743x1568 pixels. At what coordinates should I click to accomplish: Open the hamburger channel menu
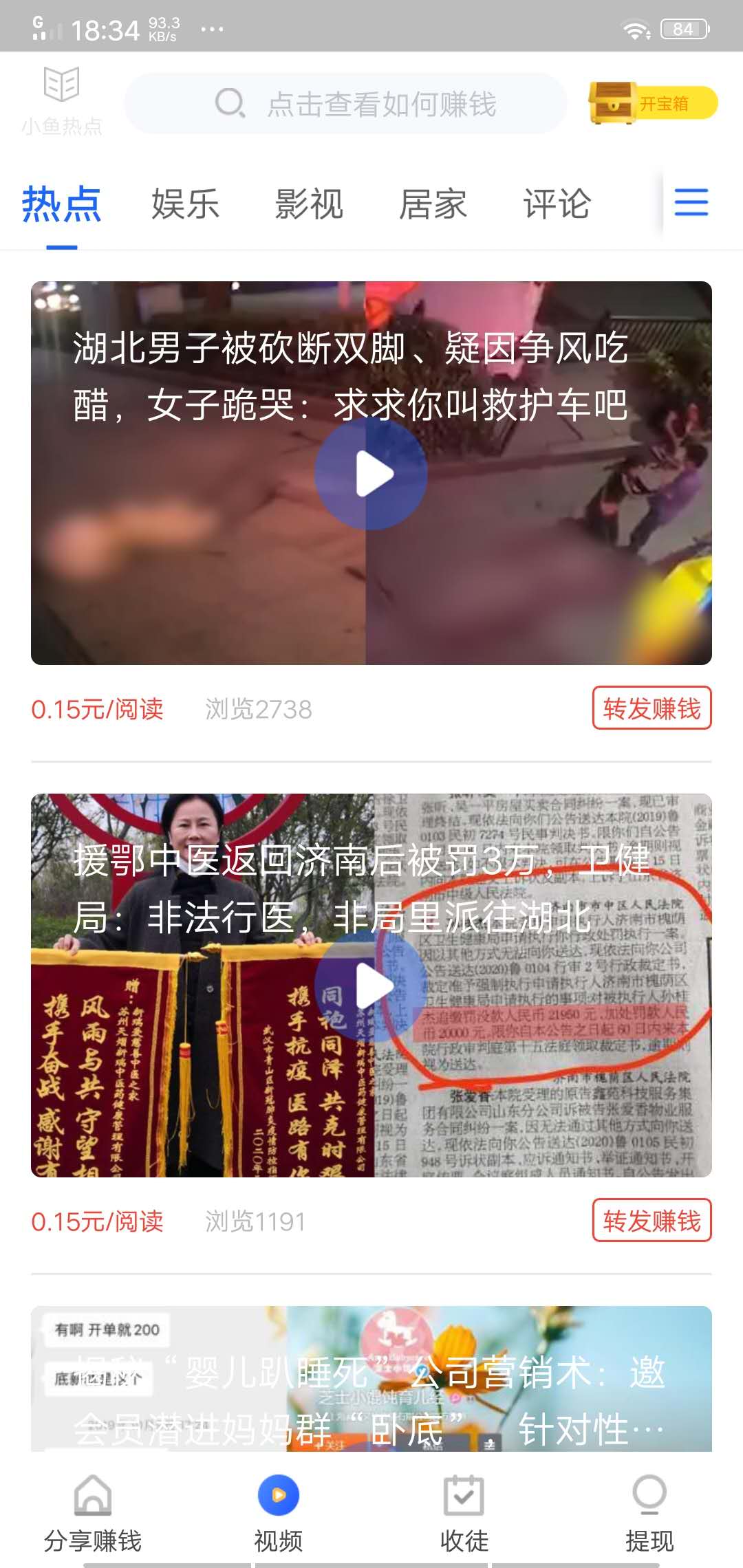(691, 203)
